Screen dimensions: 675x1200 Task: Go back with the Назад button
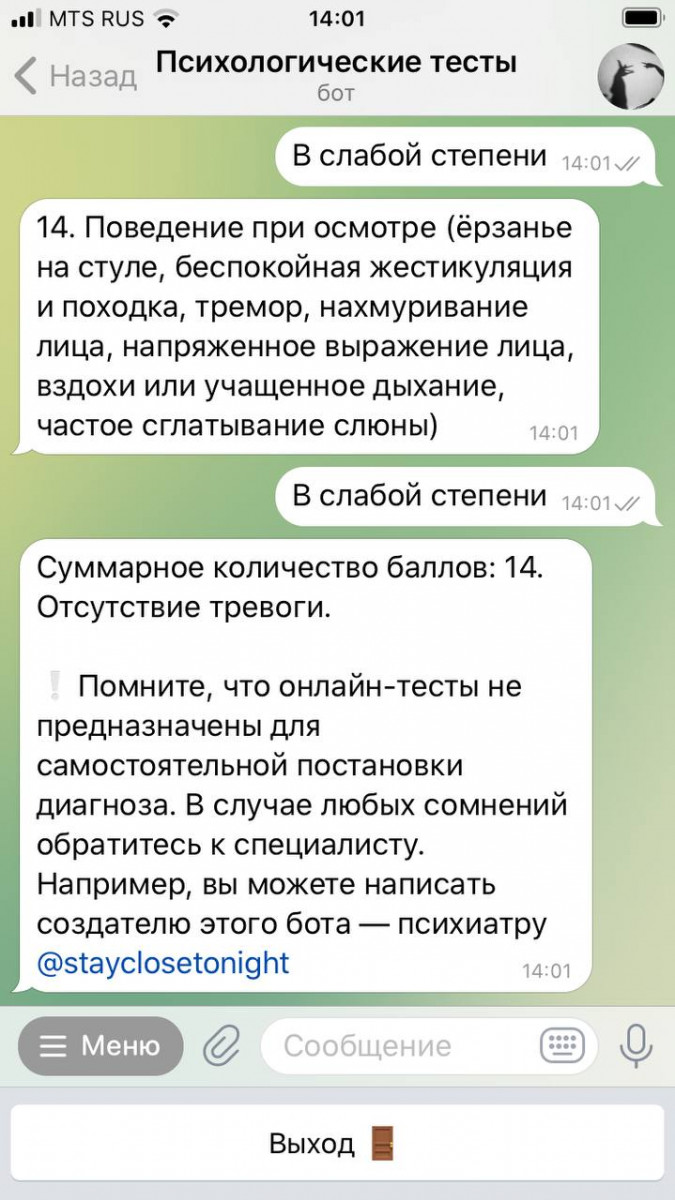click(x=76, y=76)
